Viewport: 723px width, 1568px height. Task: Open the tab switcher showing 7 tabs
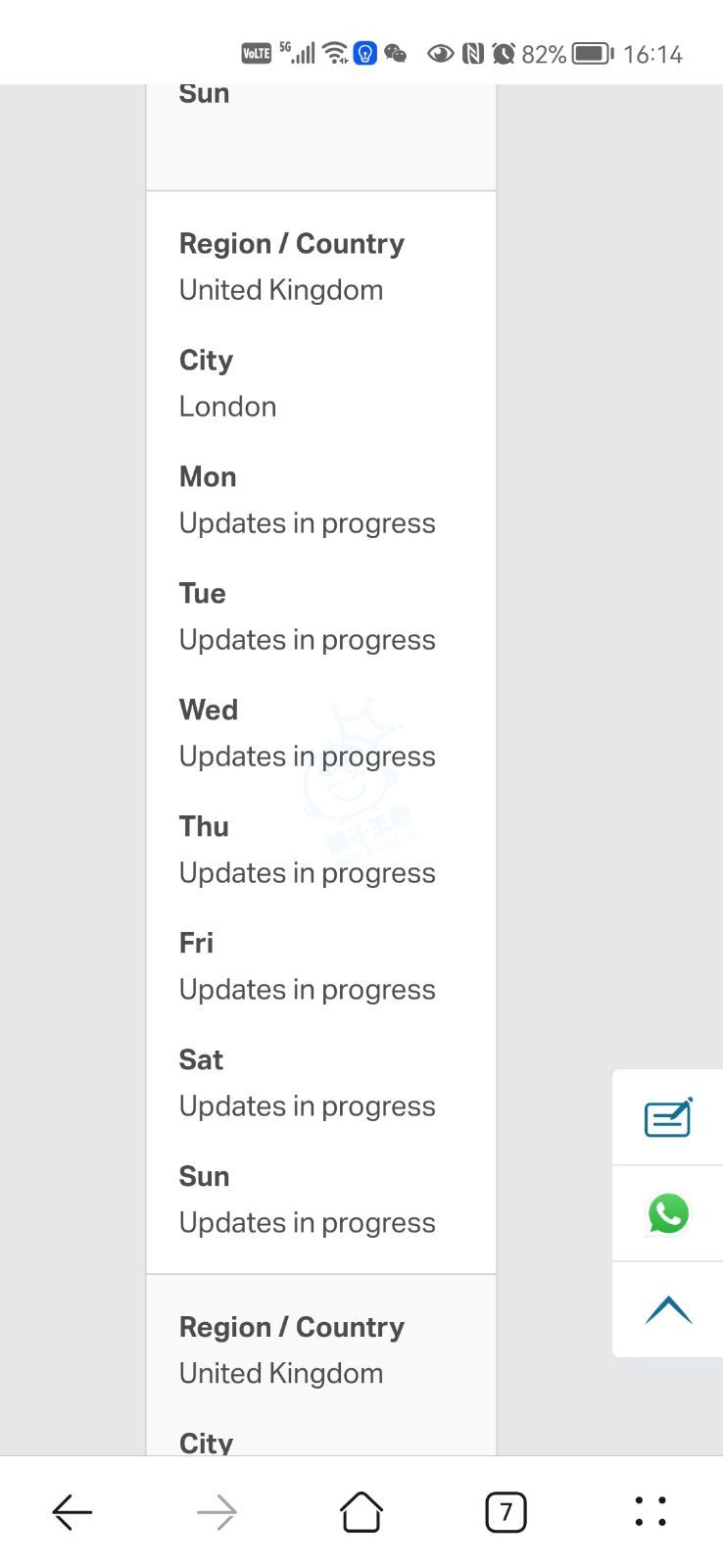pyautogui.click(x=506, y=1512)
